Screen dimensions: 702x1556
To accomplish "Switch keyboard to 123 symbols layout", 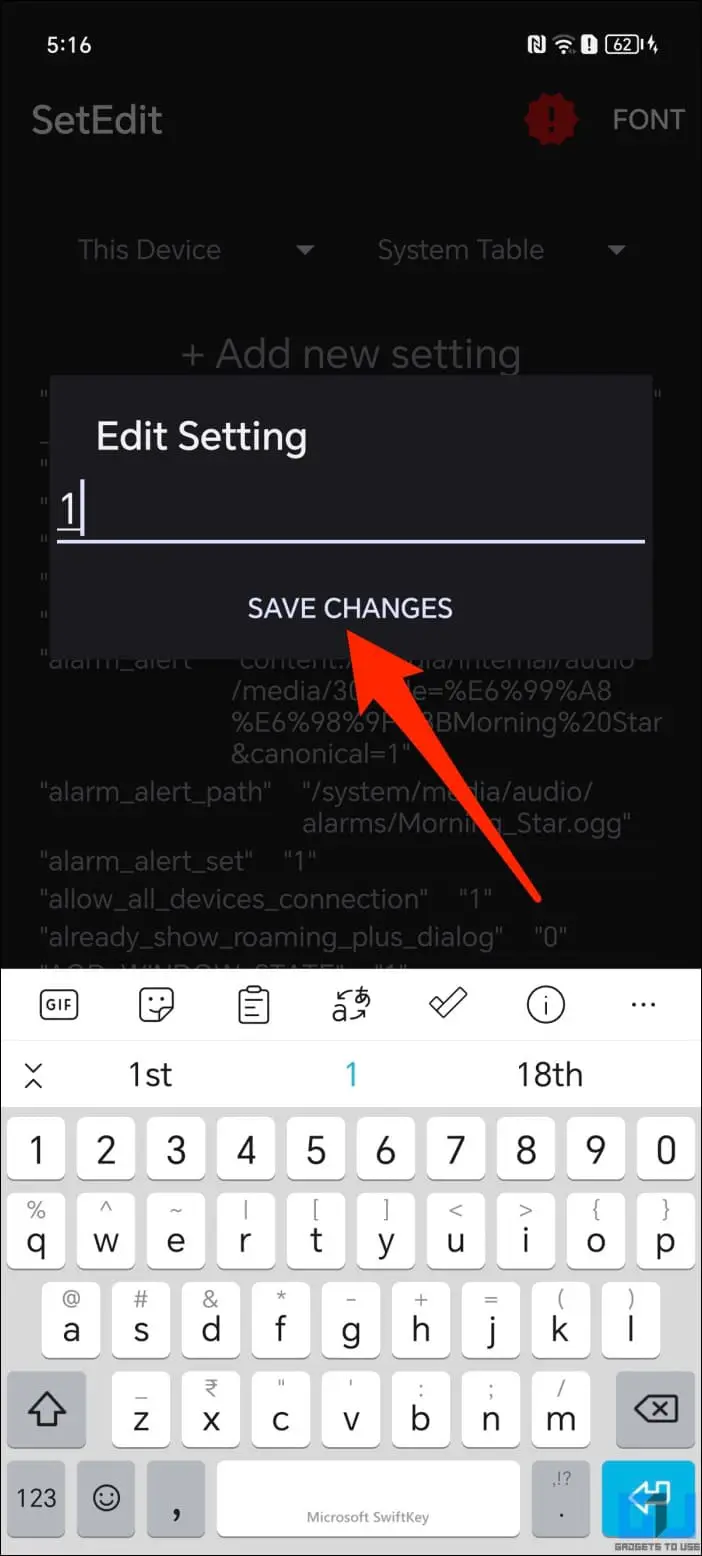I will pos(37,1497).
